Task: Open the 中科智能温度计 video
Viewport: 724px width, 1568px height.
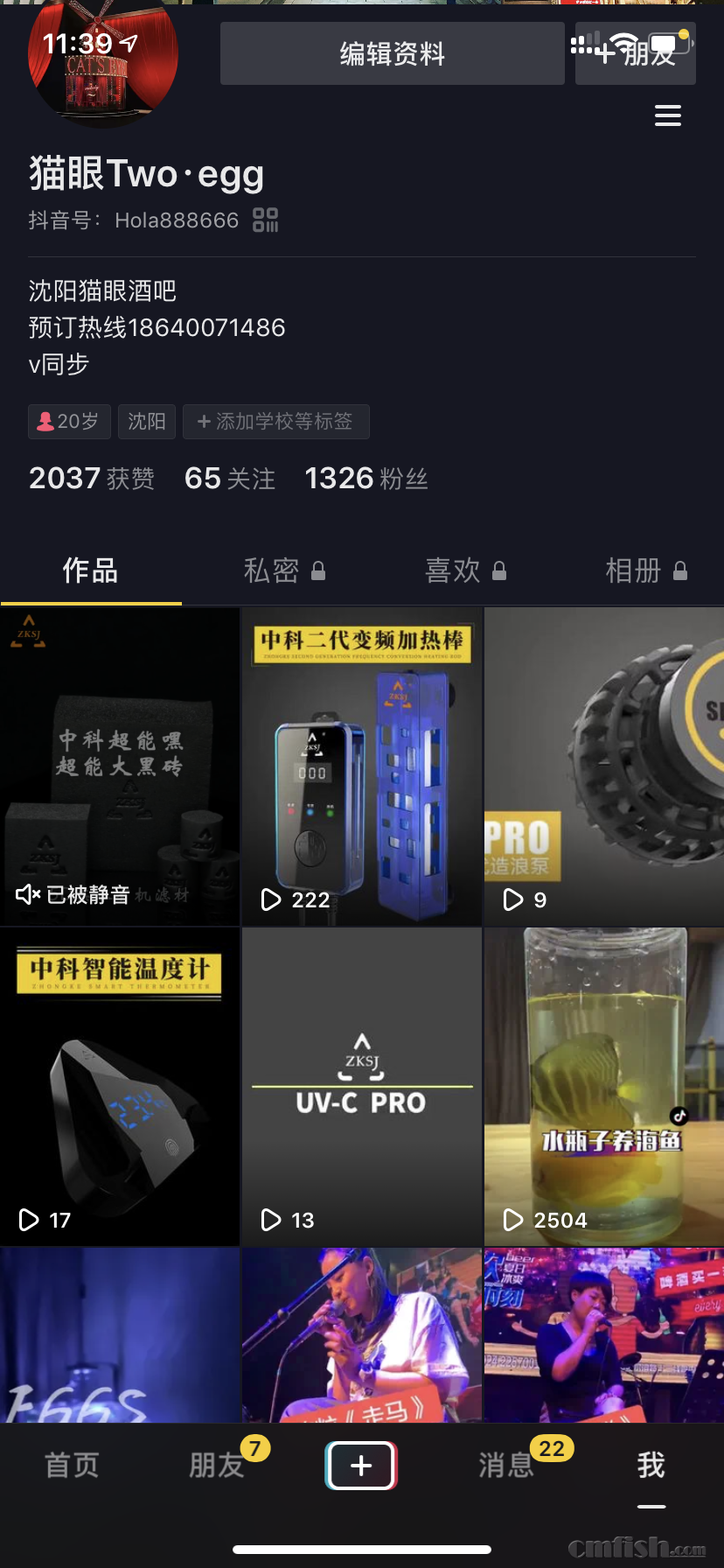Action: tap(120, 1087)
